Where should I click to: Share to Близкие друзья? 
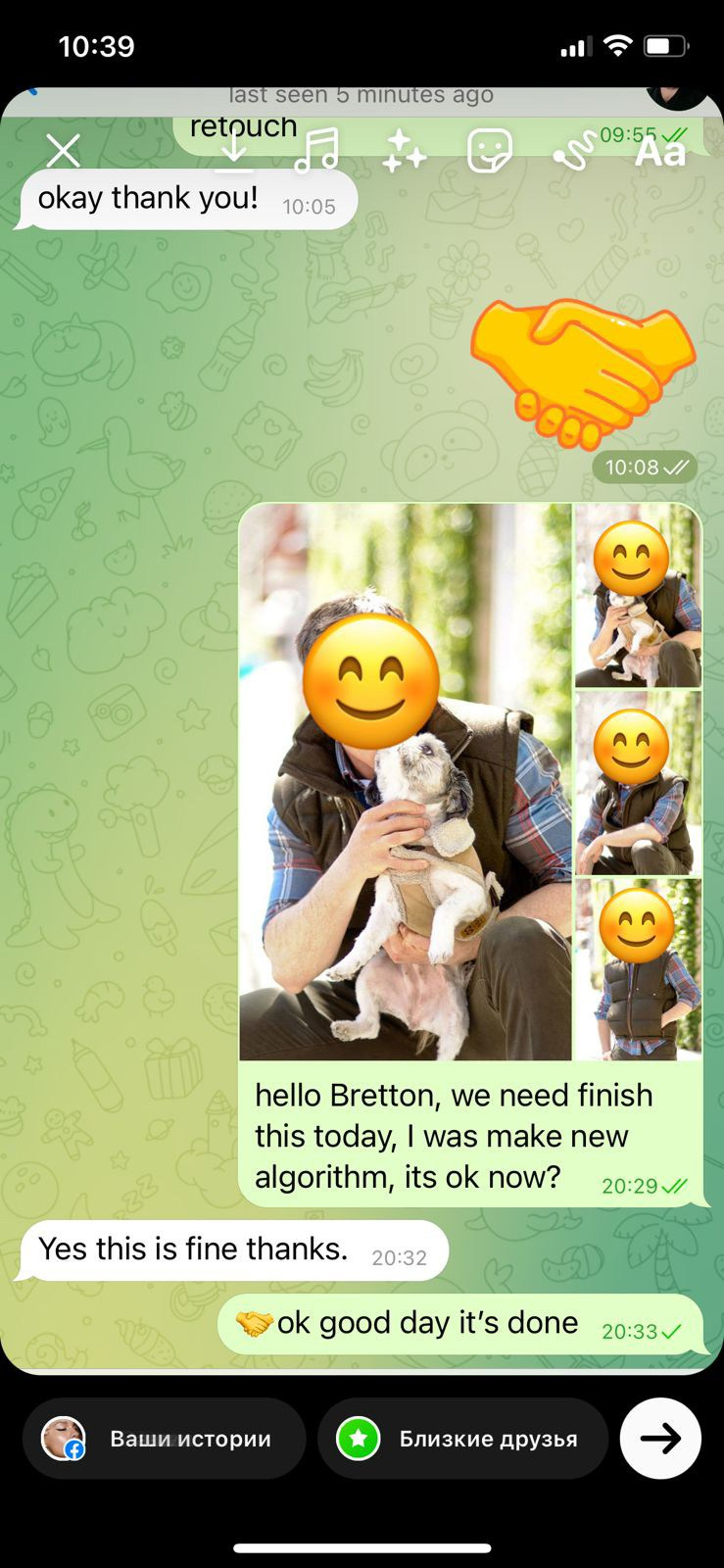click(462, 1439)
